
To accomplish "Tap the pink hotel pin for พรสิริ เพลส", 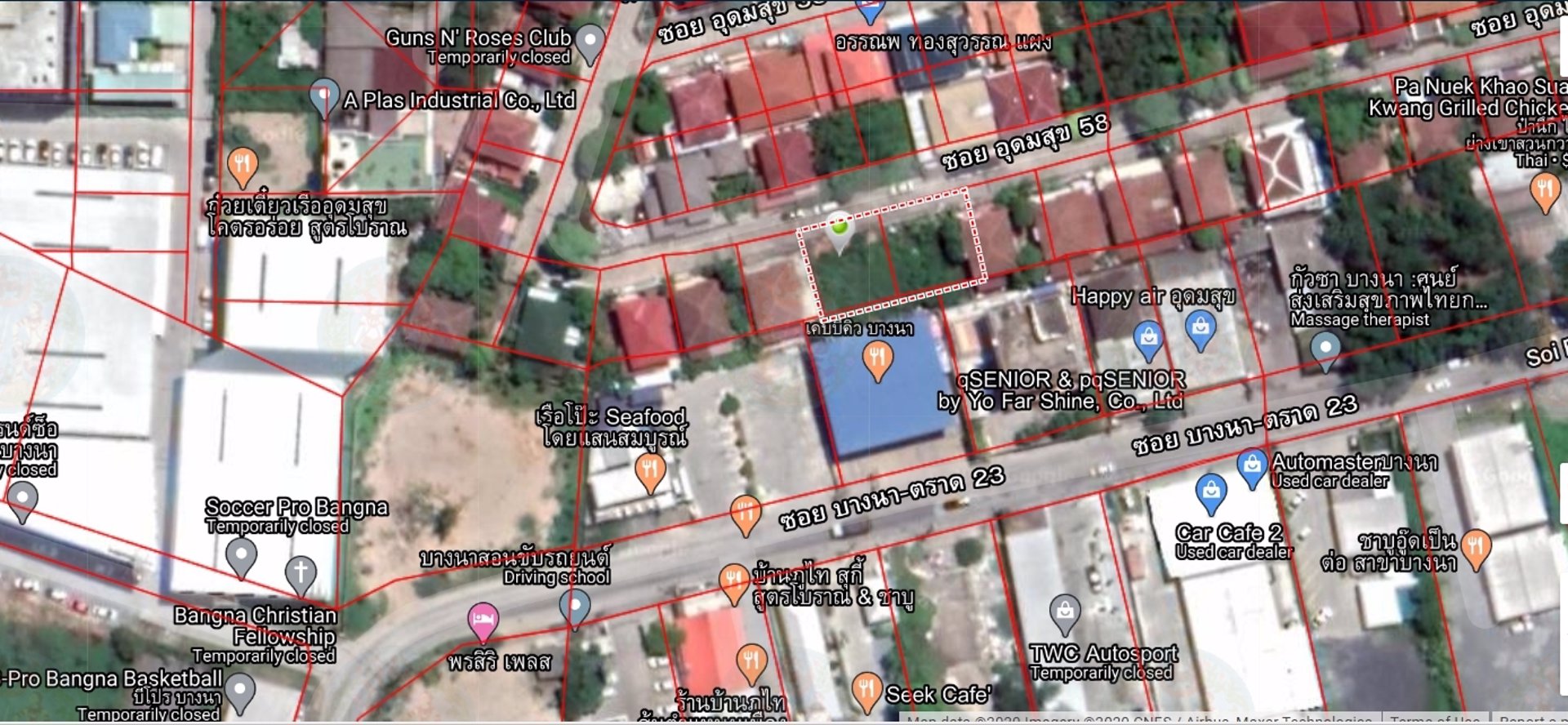I will (x=483, y=620).
